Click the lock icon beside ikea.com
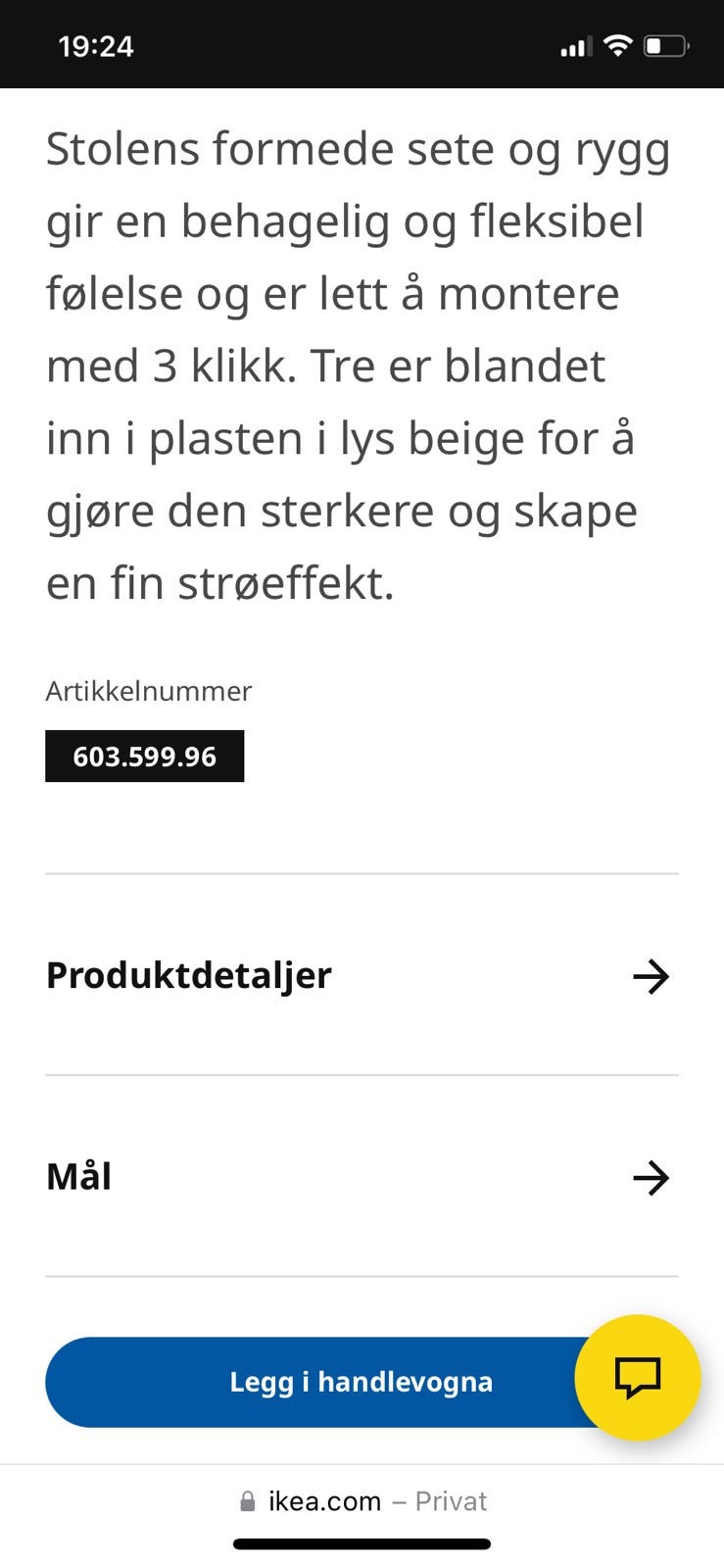 coord(247,1500)
